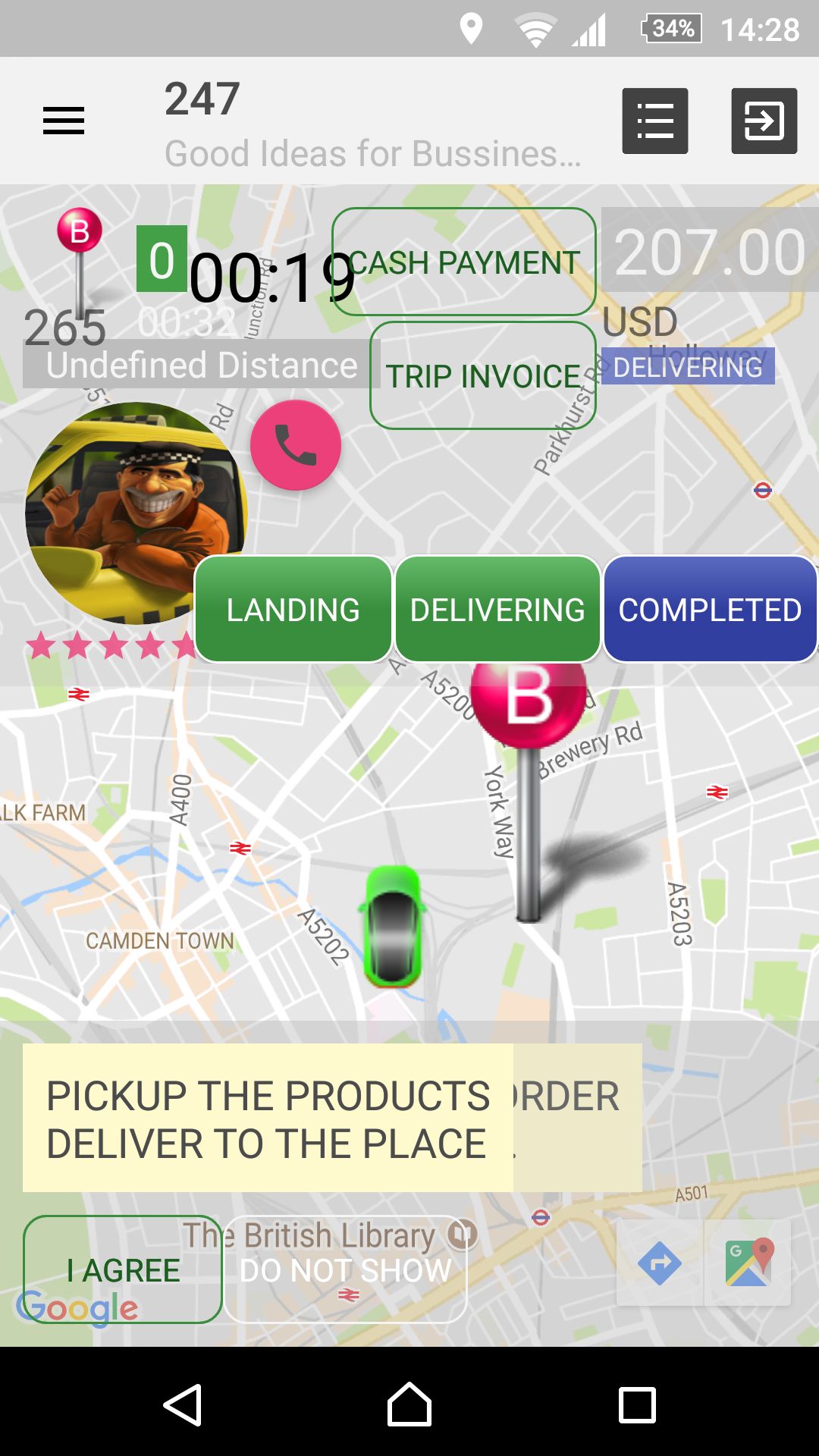The width and height of the screenshot is (819, 1456).
Task: Open the Trip Invoice
Action: pos(483,375)
